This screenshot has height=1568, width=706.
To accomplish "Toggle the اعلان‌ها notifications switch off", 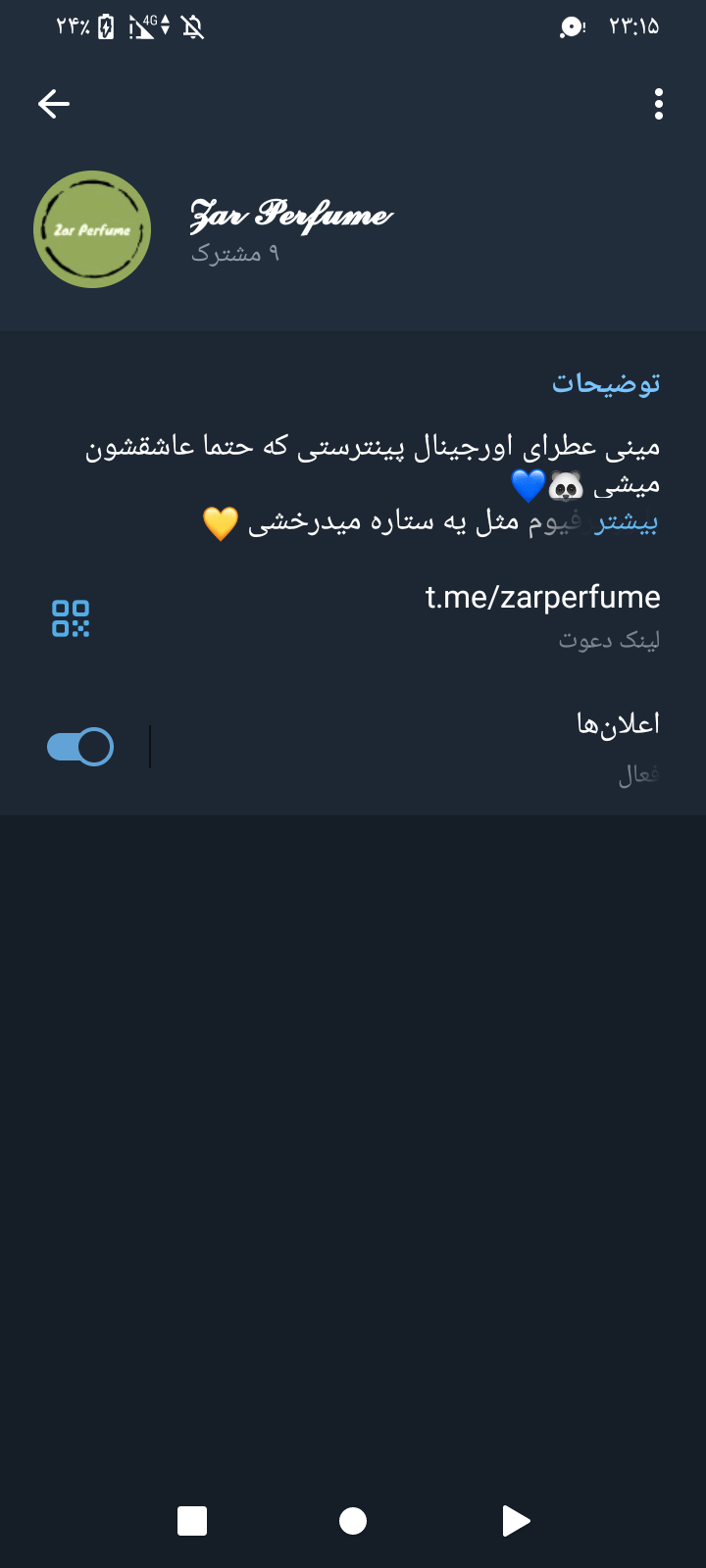I will (x=80, y=747).
